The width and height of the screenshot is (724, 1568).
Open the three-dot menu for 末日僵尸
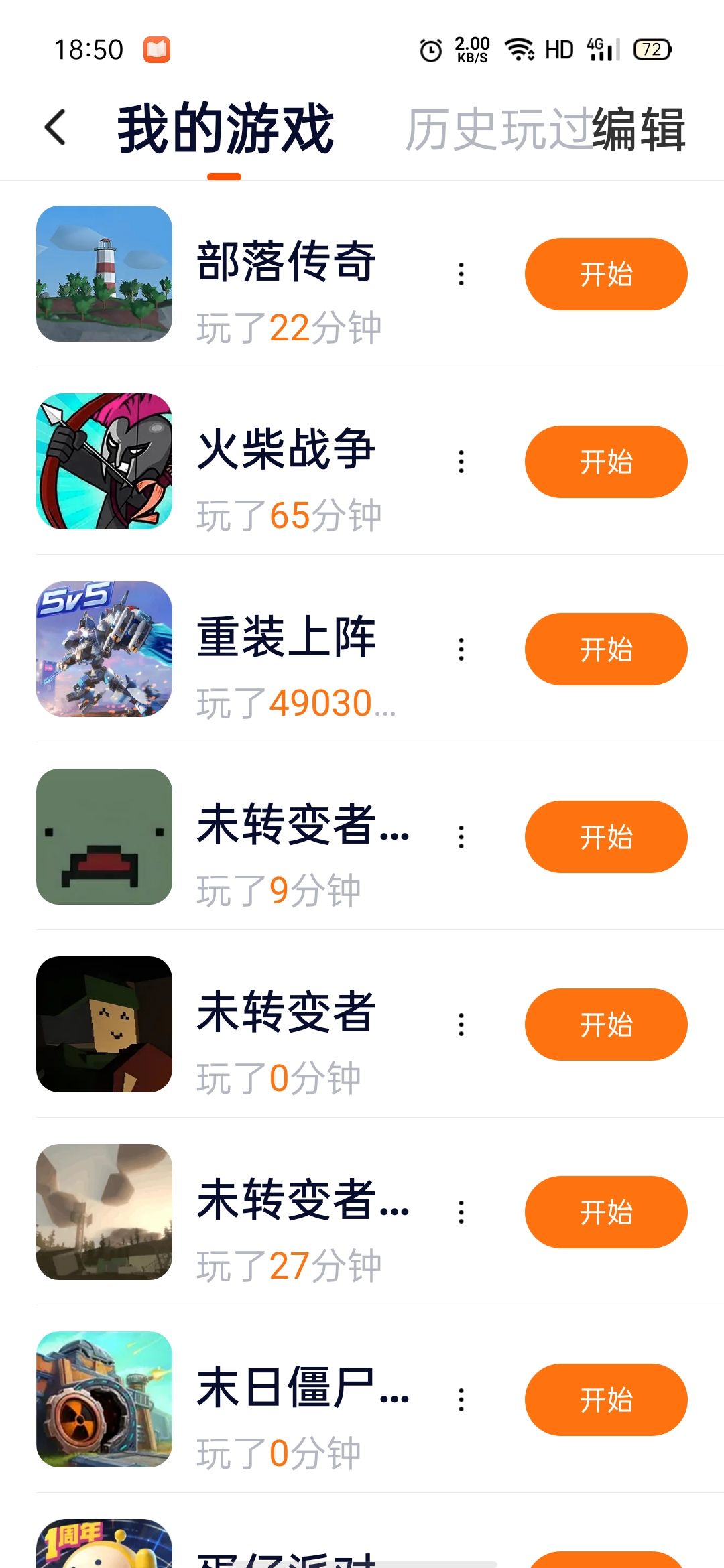461,1400
